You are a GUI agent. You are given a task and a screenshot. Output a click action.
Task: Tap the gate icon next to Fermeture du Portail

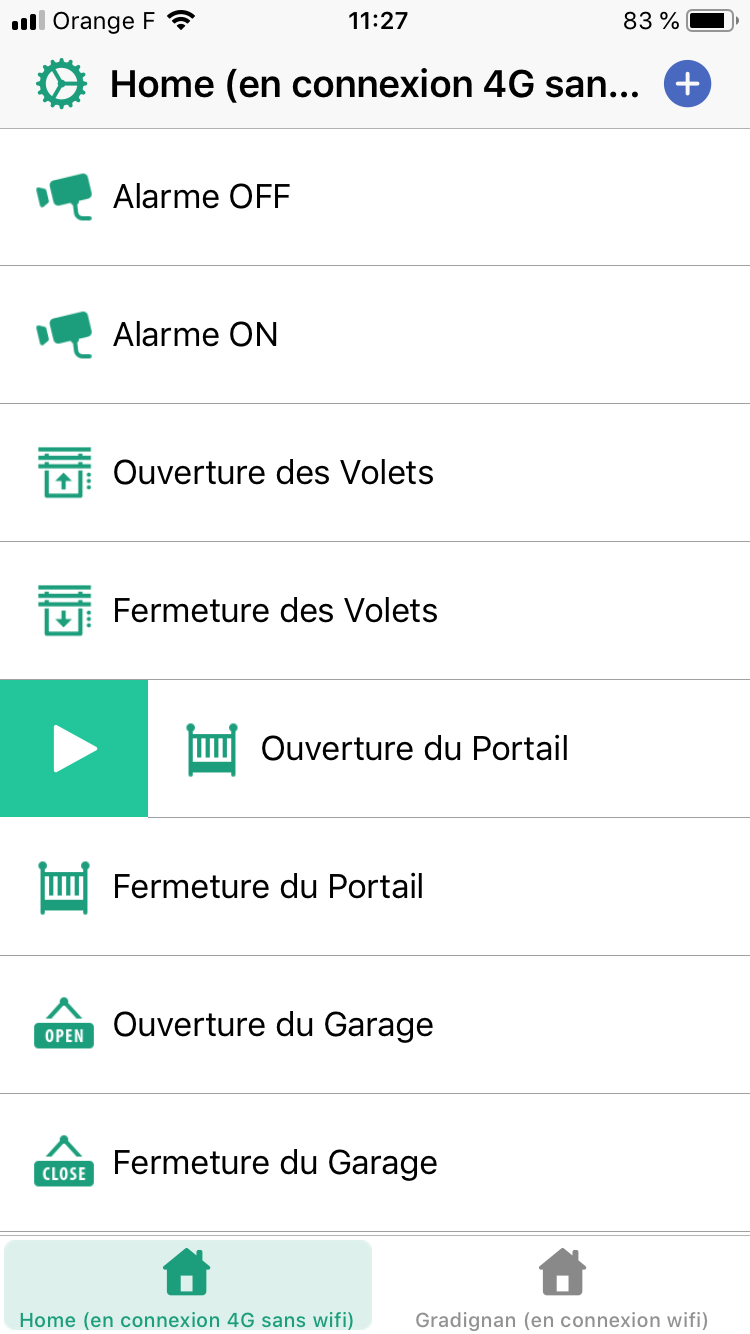pyautogui.click(x=62, y=886)
